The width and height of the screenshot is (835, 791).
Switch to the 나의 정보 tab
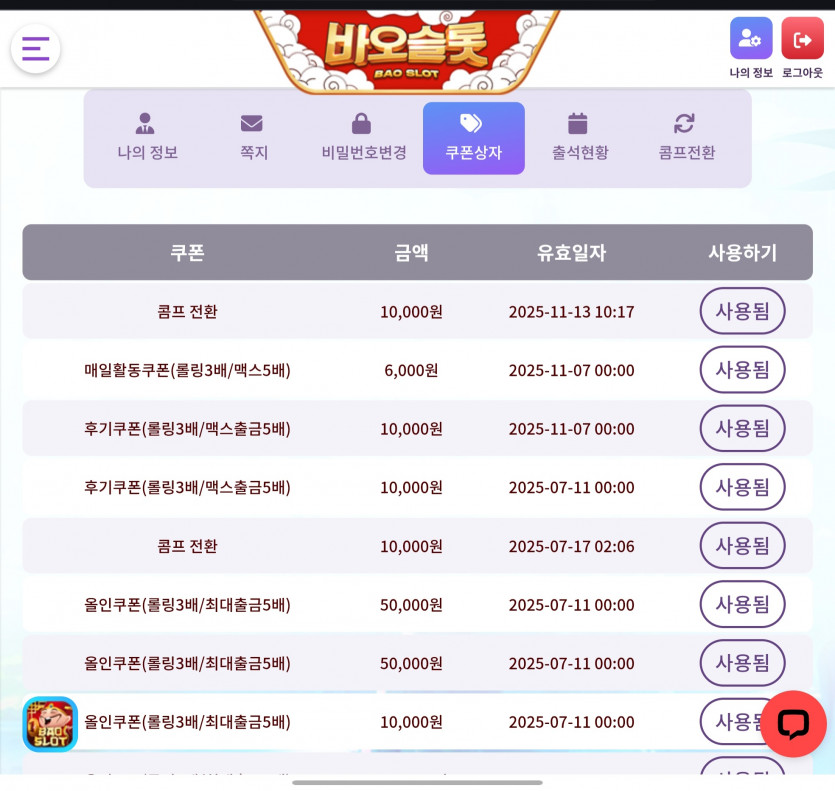[147, 138]
